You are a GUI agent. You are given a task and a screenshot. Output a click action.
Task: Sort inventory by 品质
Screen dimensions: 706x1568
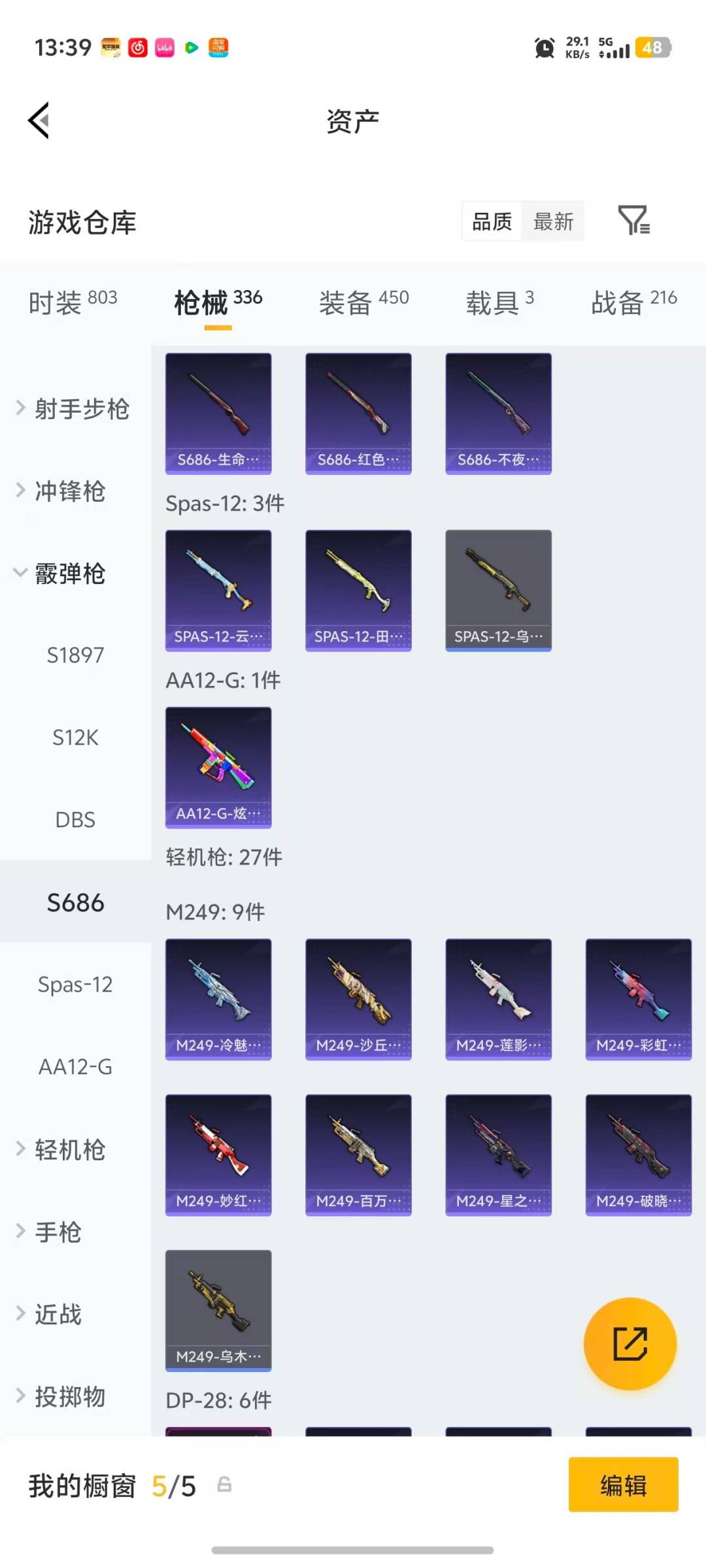(490, 221)
